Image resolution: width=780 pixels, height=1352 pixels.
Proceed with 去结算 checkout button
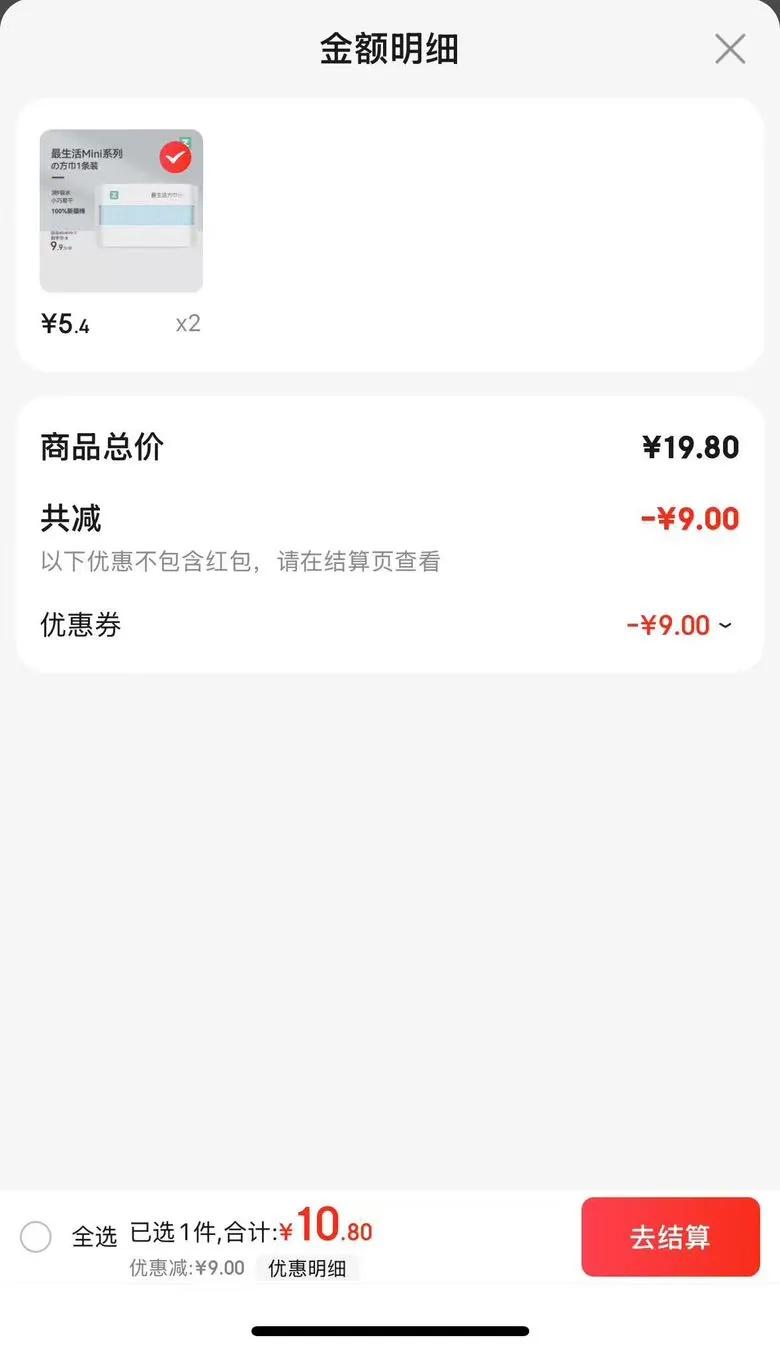670,1237
